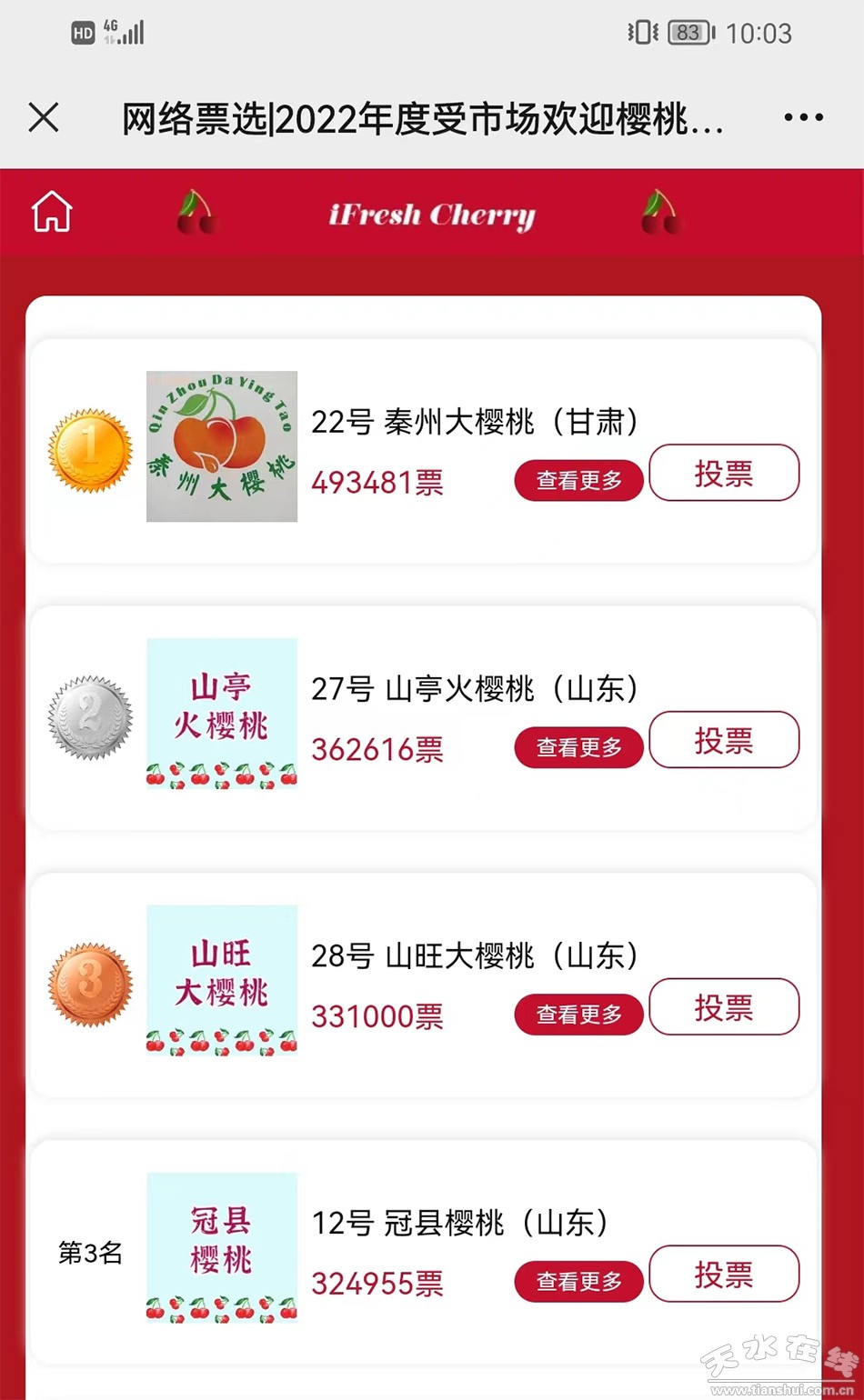Vote for 12号 冠县樱桃
The image size is (864, 1400).
(x=724, y=1275)
